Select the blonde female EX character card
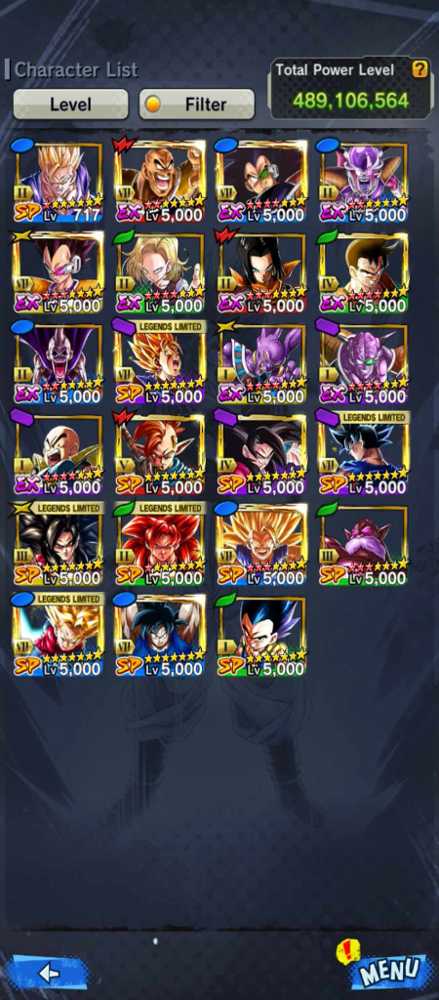Screen dimensions: 439x1000 [160, 273]
